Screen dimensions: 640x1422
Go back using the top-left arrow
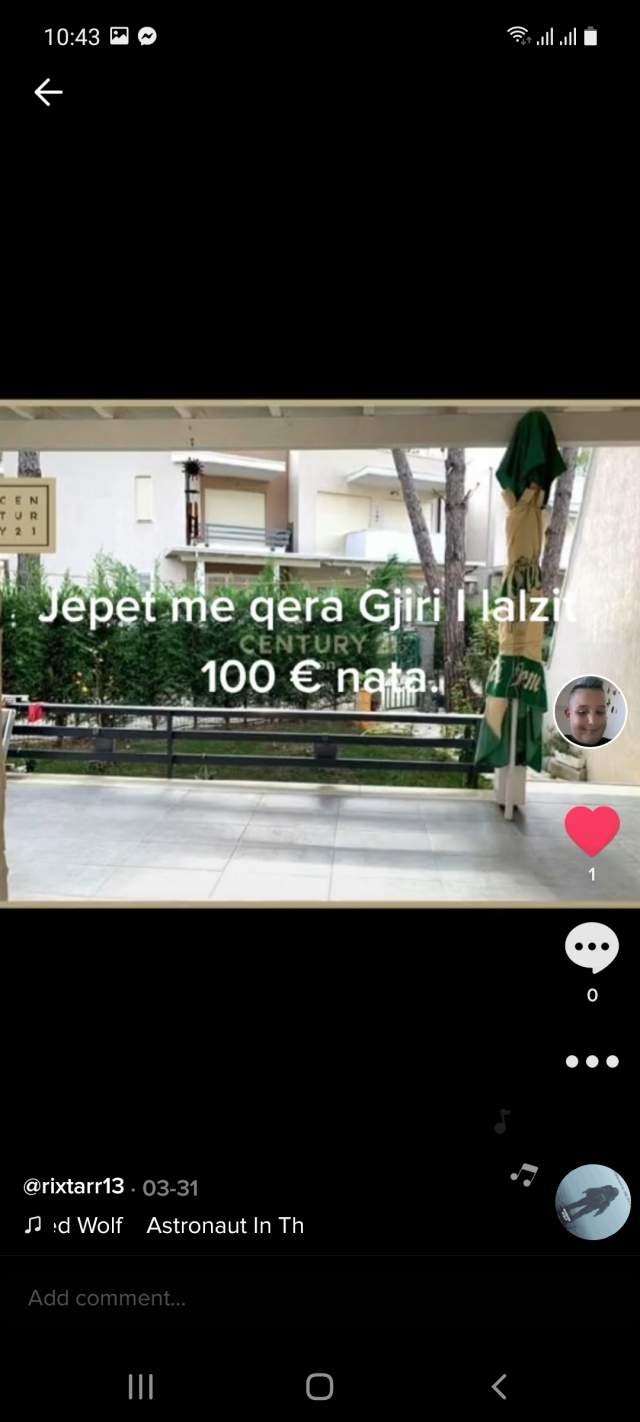point(48,93)
